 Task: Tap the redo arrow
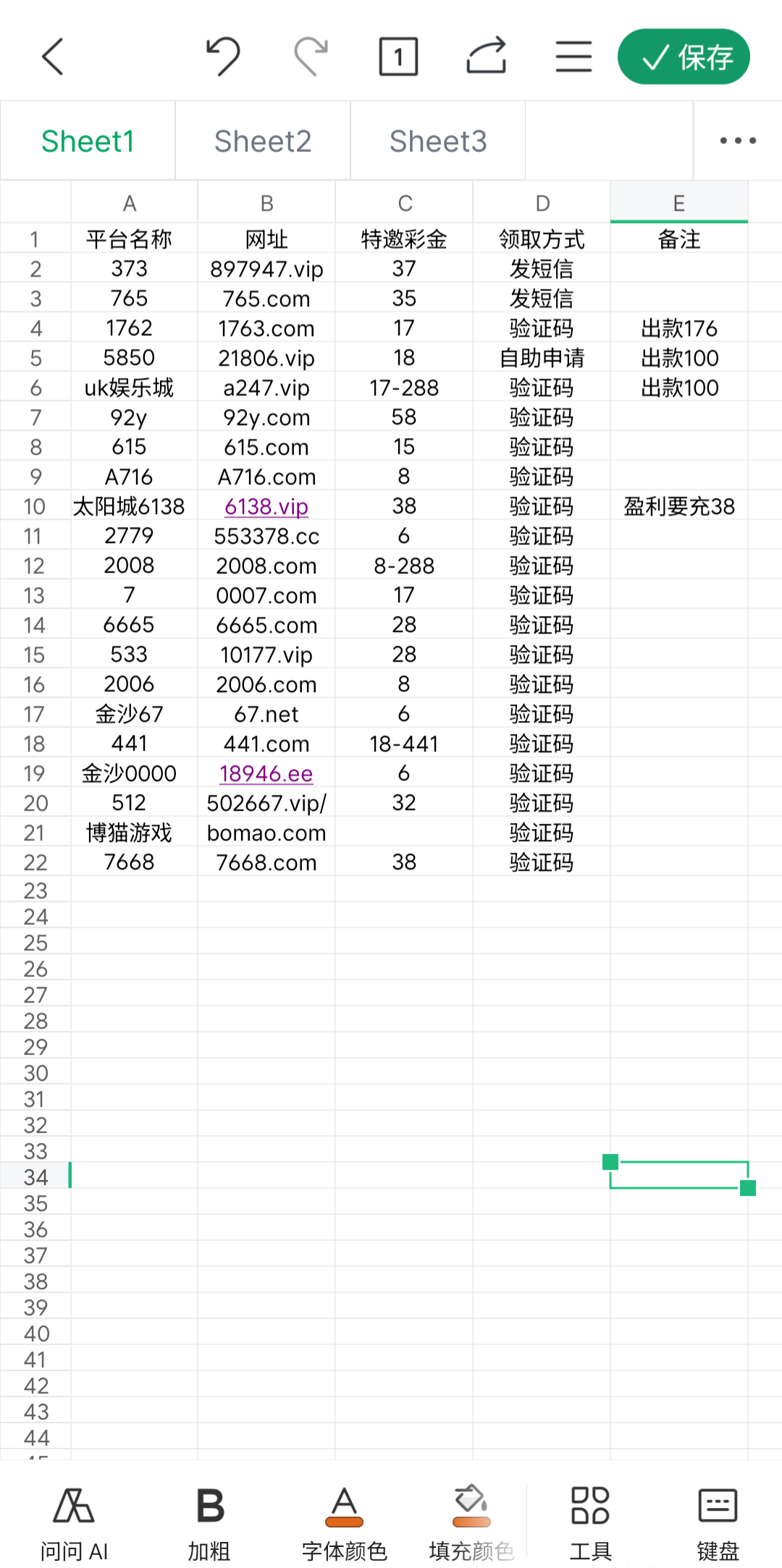311,56
